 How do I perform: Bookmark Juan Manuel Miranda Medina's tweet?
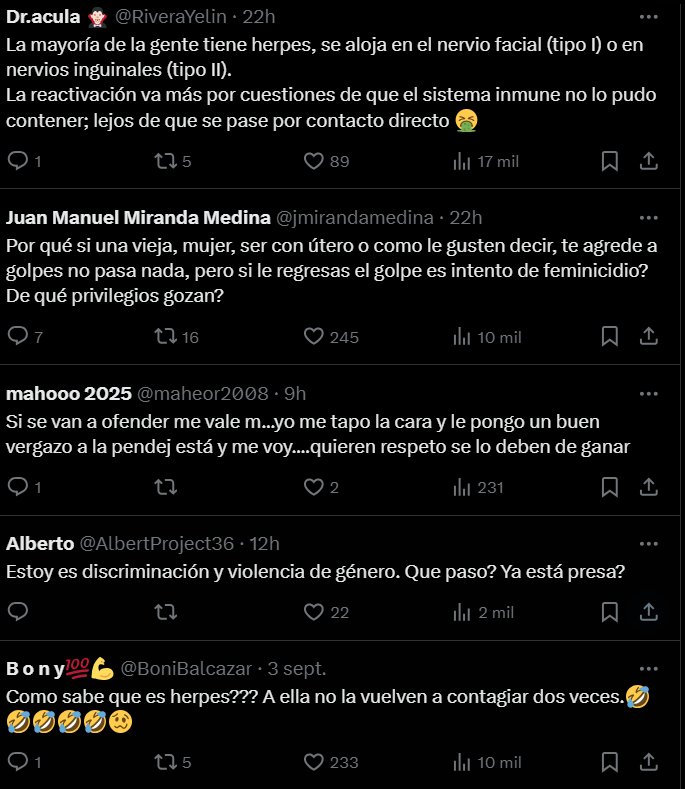click(x=610, y=337)
